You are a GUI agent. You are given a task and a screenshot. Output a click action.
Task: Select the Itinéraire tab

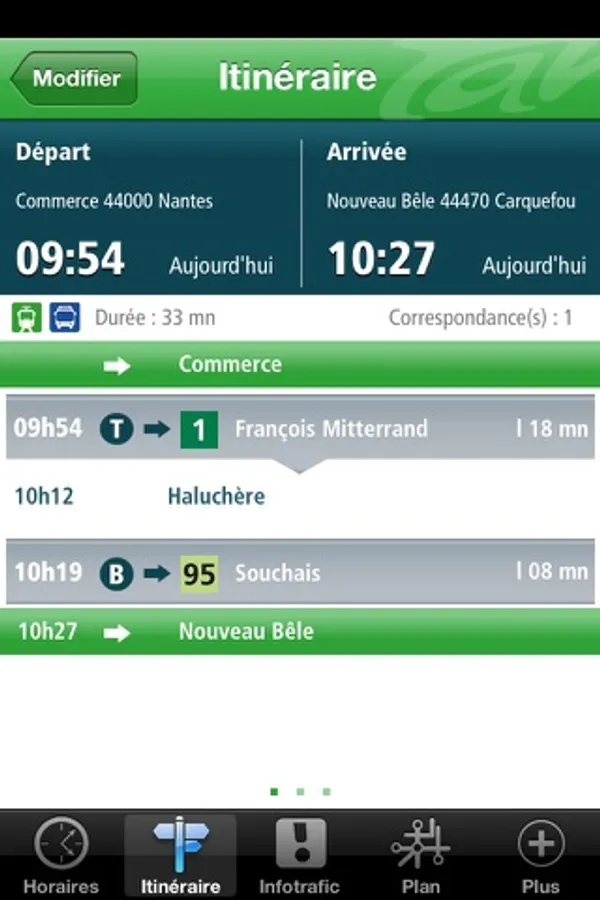pyautogui.click(x=181, y=855)
